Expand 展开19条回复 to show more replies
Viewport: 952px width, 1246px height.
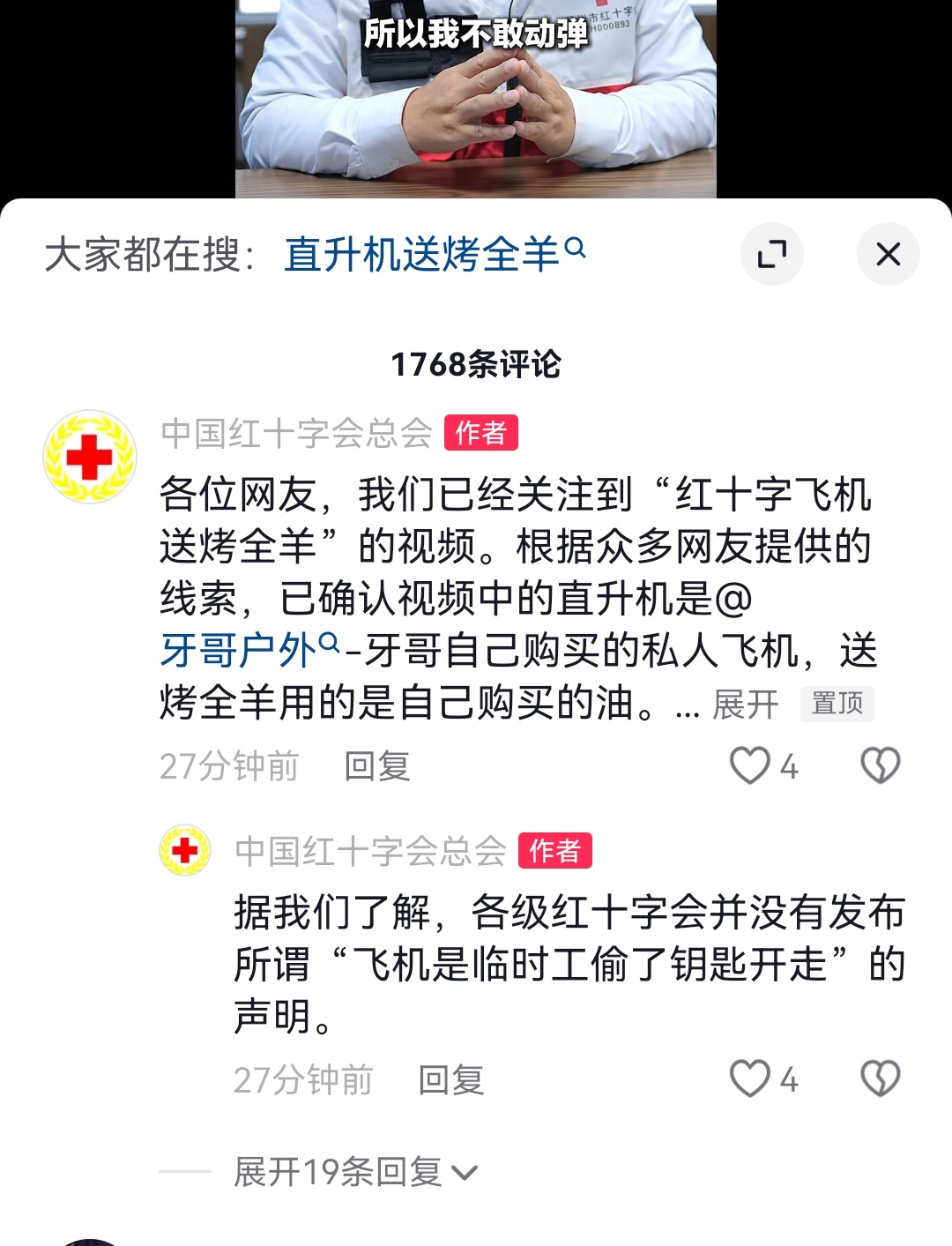354,1172
